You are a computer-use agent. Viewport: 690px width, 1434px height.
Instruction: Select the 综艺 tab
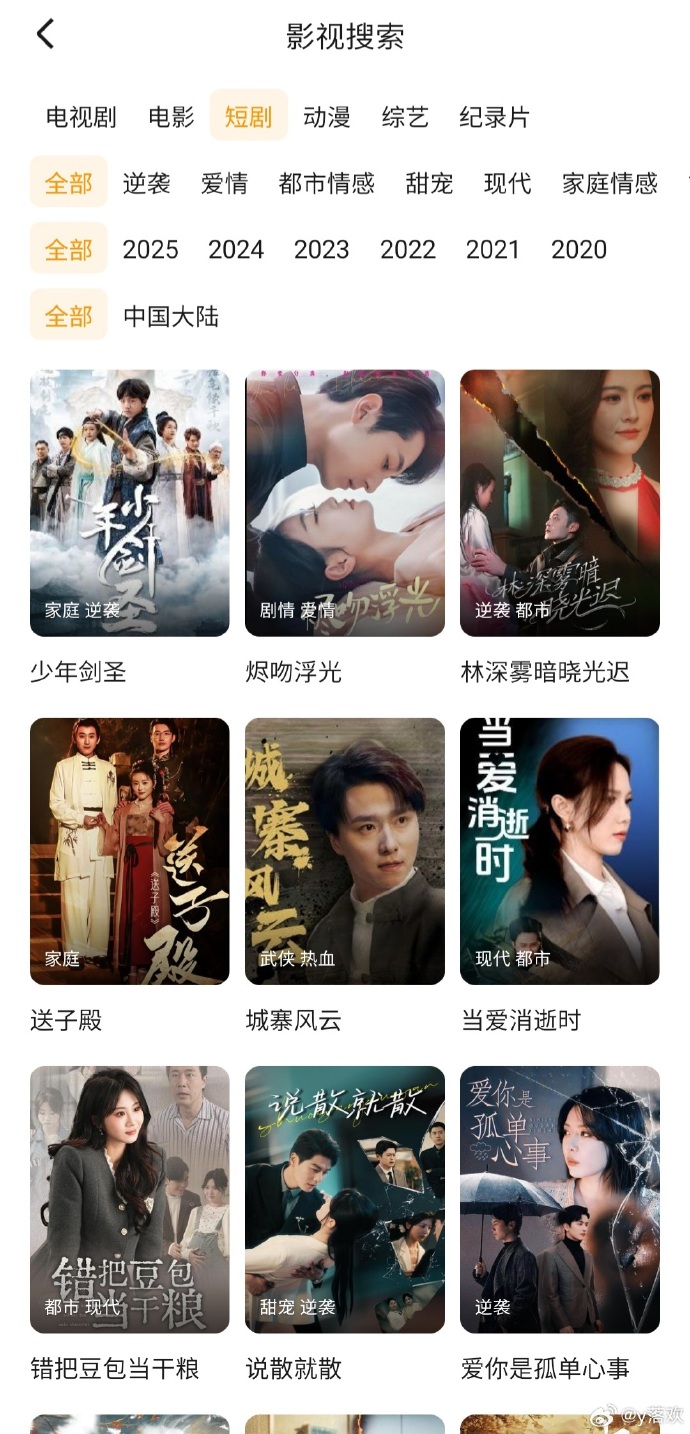[405, 117]
